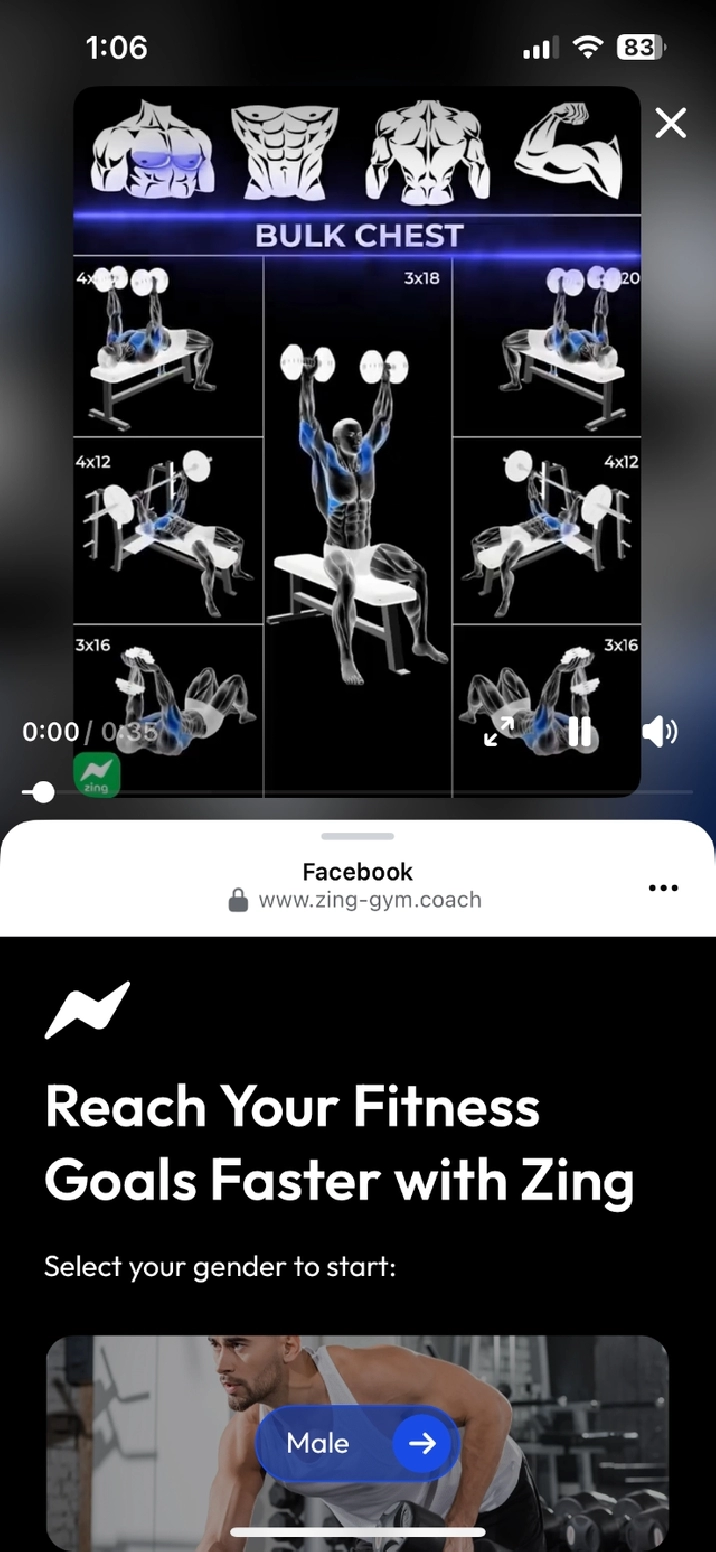
Task: Mute the video sound
Action: [x=659, y=732]
